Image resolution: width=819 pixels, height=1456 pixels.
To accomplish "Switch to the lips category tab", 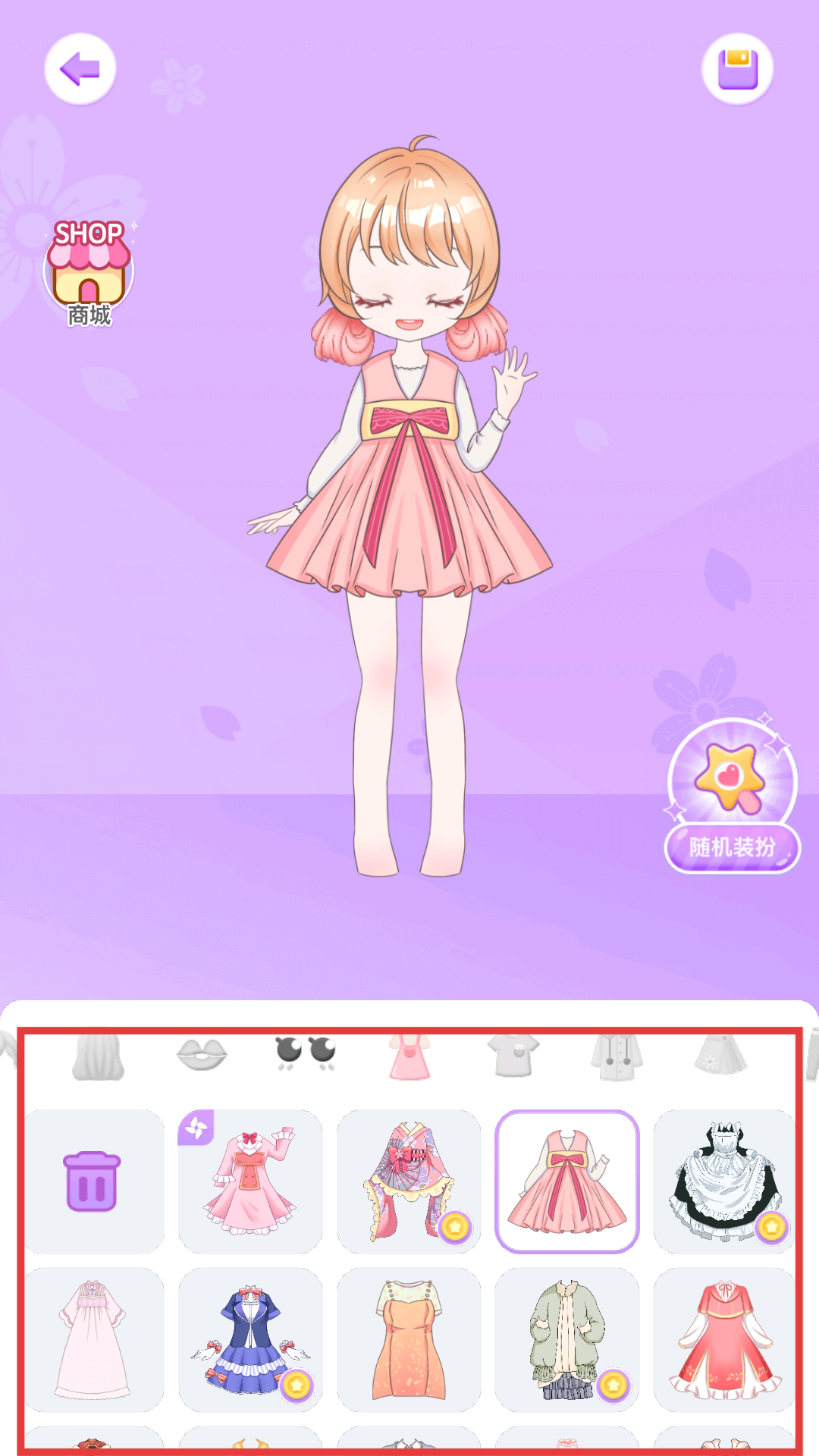I will 201,1055.
